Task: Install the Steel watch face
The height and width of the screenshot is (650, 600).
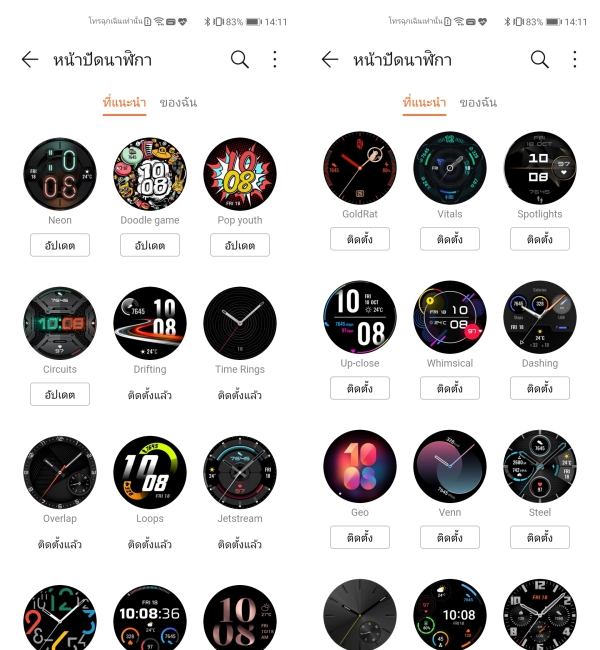Action: click(540, 537)
